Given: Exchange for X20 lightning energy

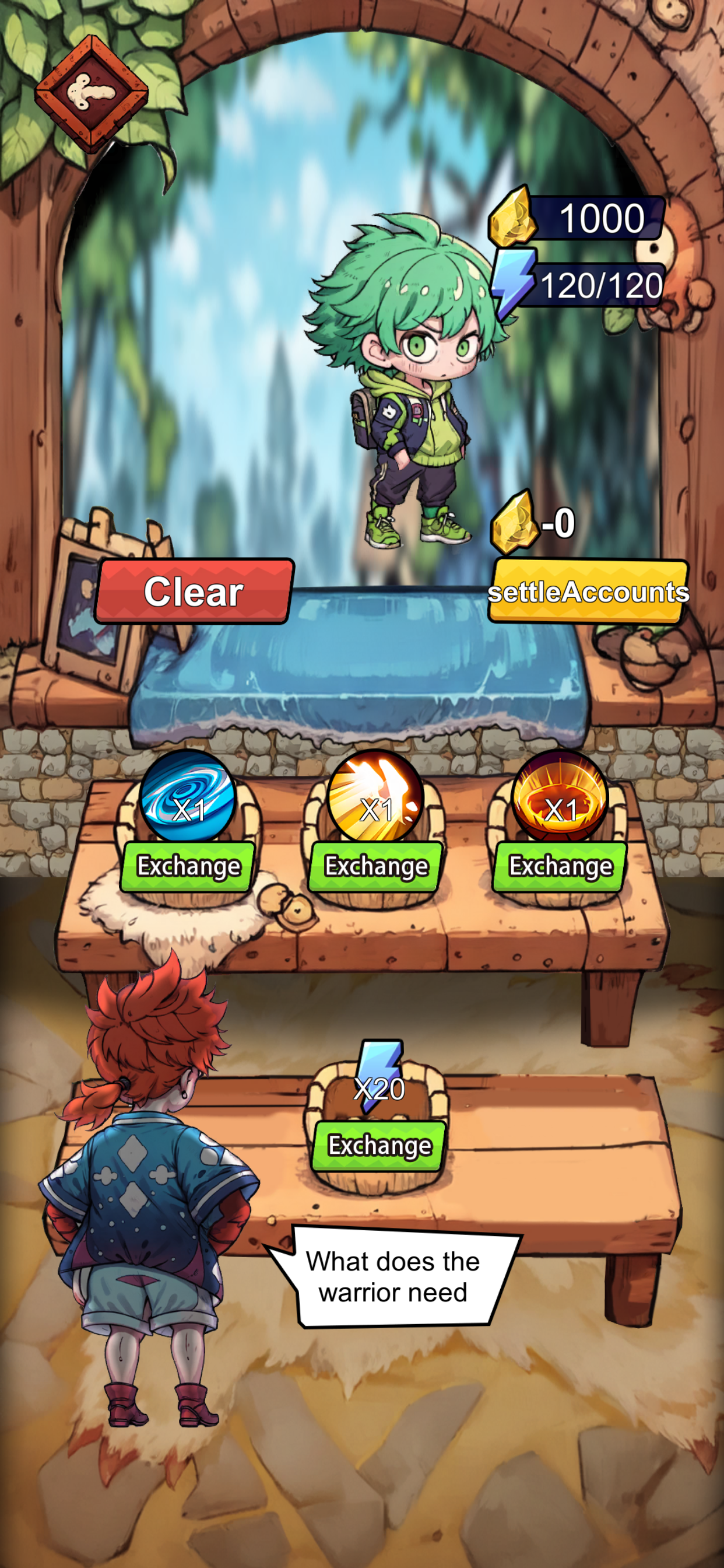Looking at the screenshot, I should pos(379,1145).
